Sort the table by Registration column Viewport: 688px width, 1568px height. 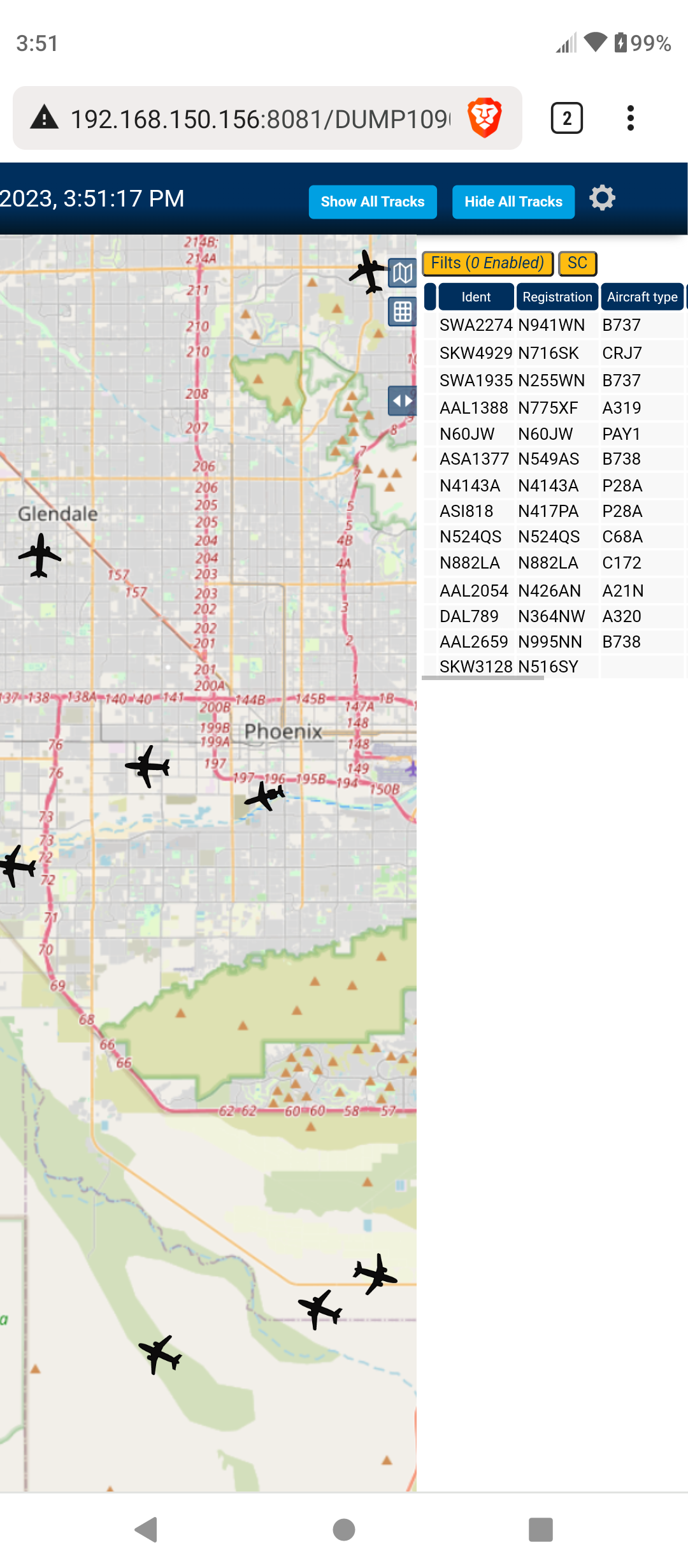(x=557, y=297)
